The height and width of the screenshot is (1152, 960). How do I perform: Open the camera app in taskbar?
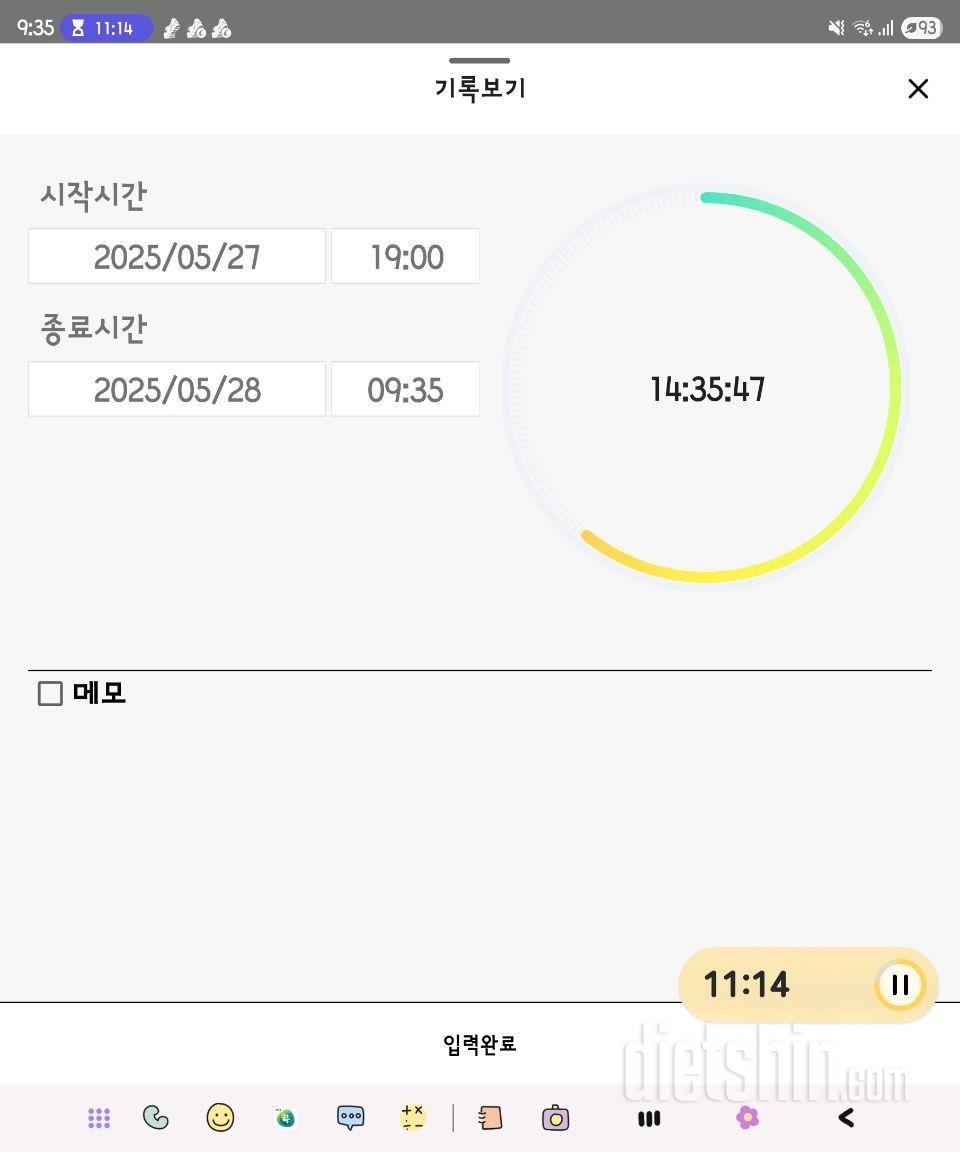point(555,1118)
